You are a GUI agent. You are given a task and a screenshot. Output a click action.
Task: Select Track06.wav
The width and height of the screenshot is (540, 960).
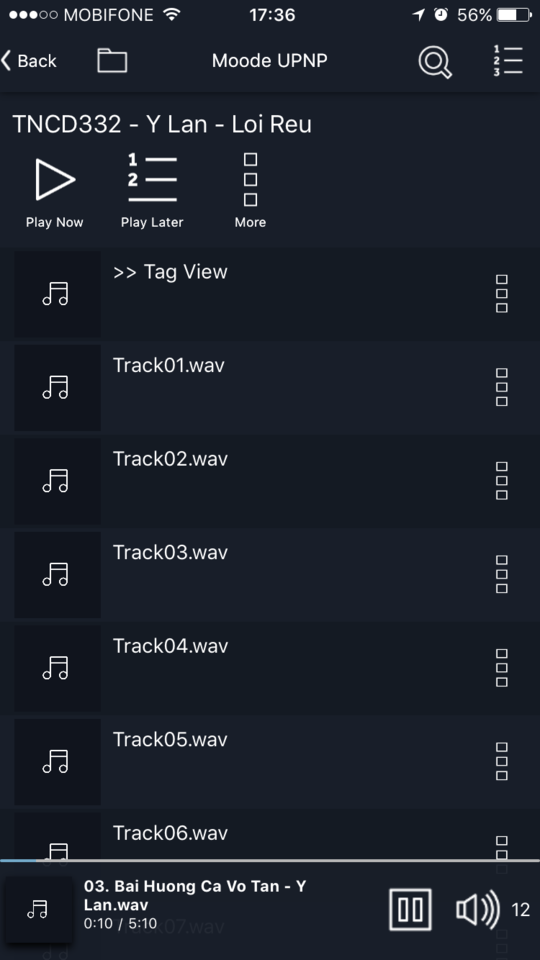270,834
